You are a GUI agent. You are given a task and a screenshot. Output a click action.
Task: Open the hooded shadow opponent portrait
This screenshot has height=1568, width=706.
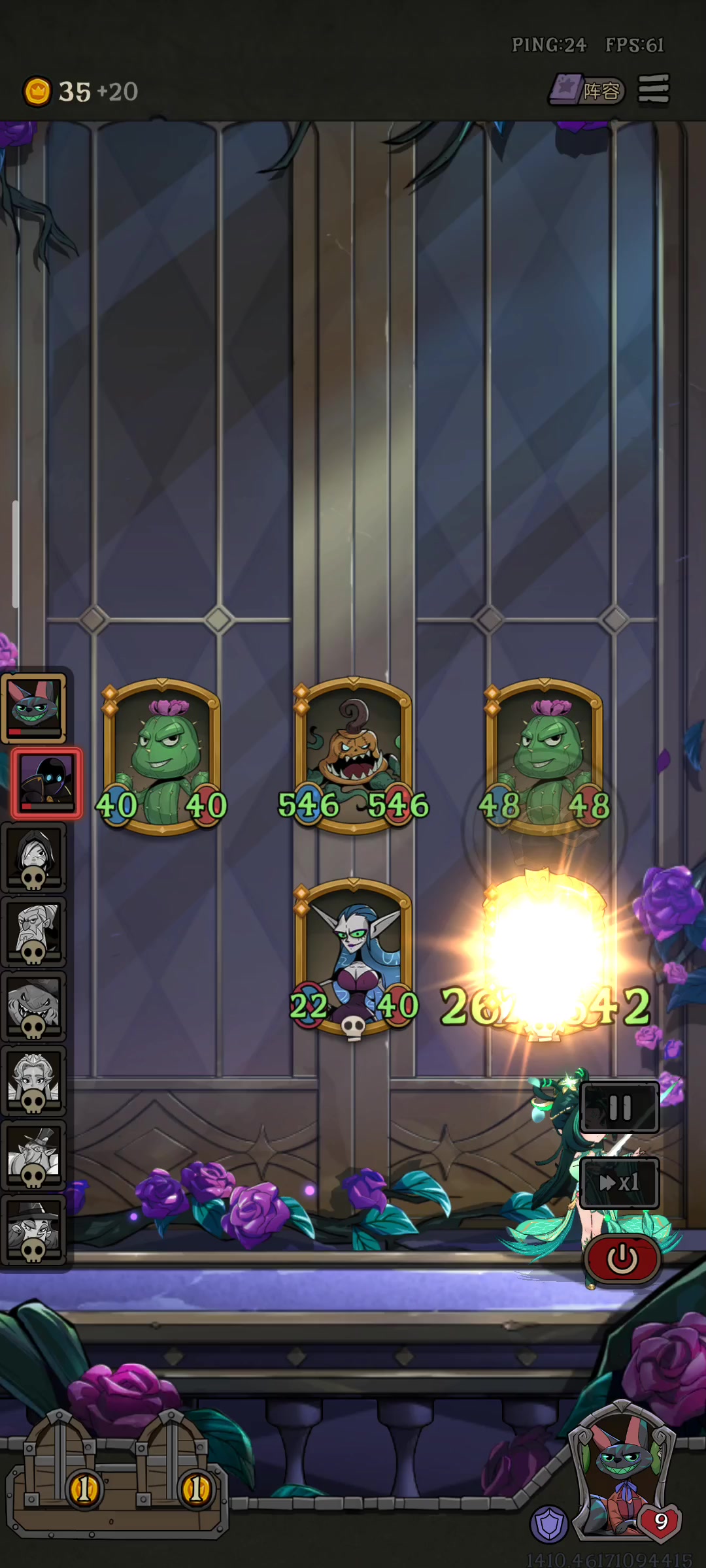tap(46, 783)
